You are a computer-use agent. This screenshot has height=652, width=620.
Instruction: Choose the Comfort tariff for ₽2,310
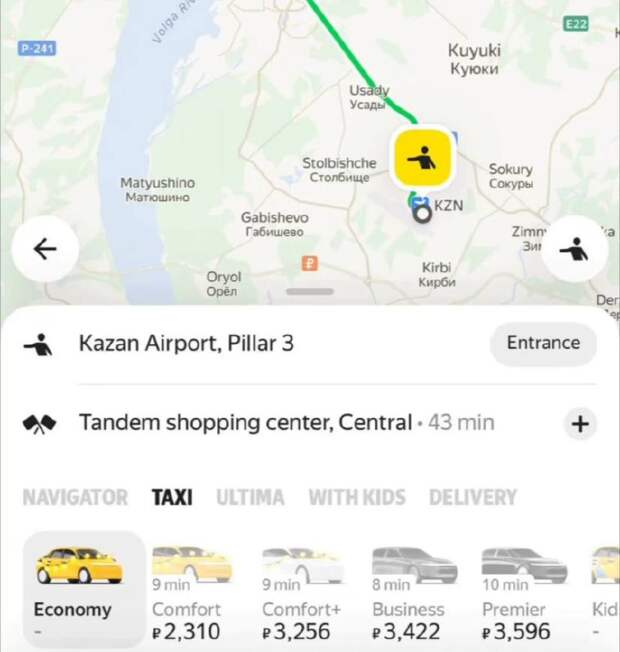192,595
